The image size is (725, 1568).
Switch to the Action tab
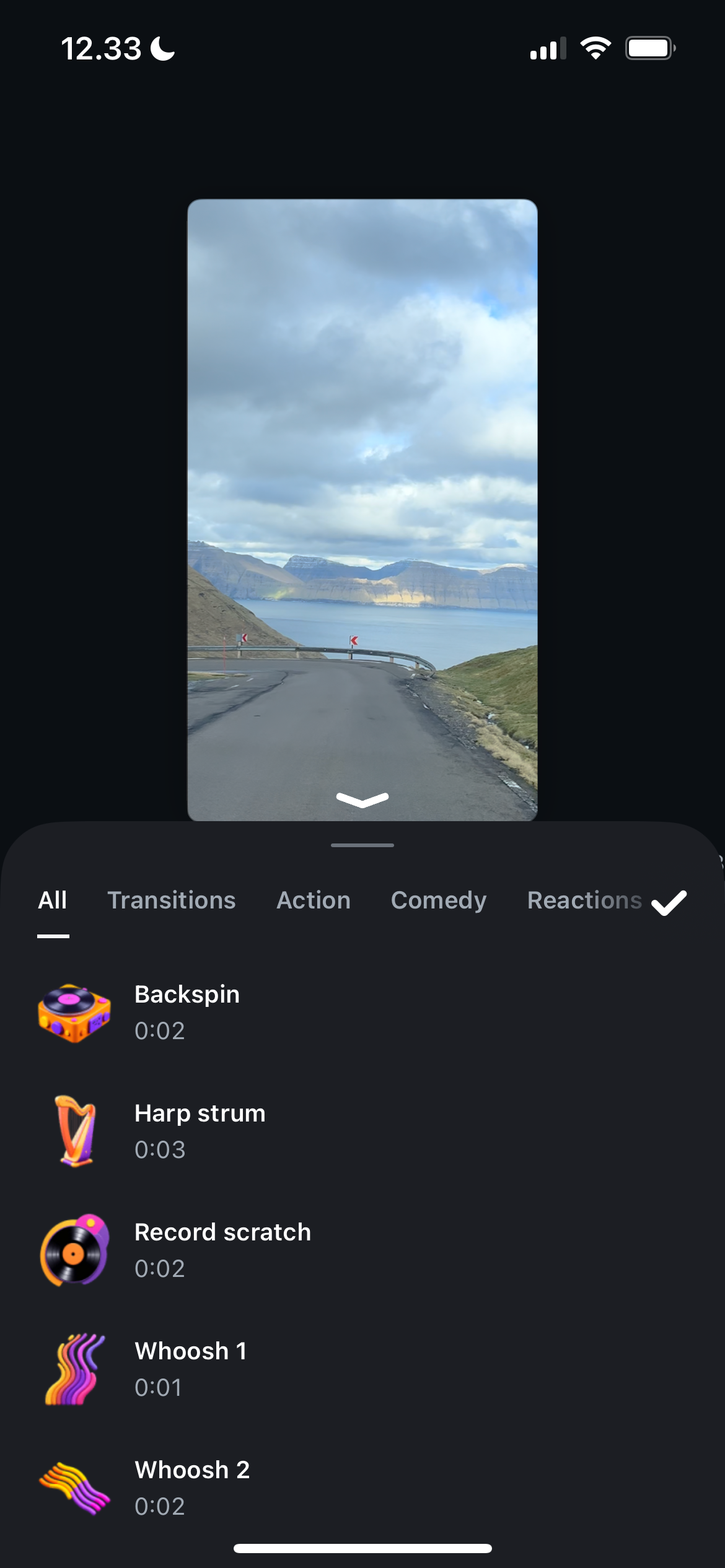coord(314,900)
